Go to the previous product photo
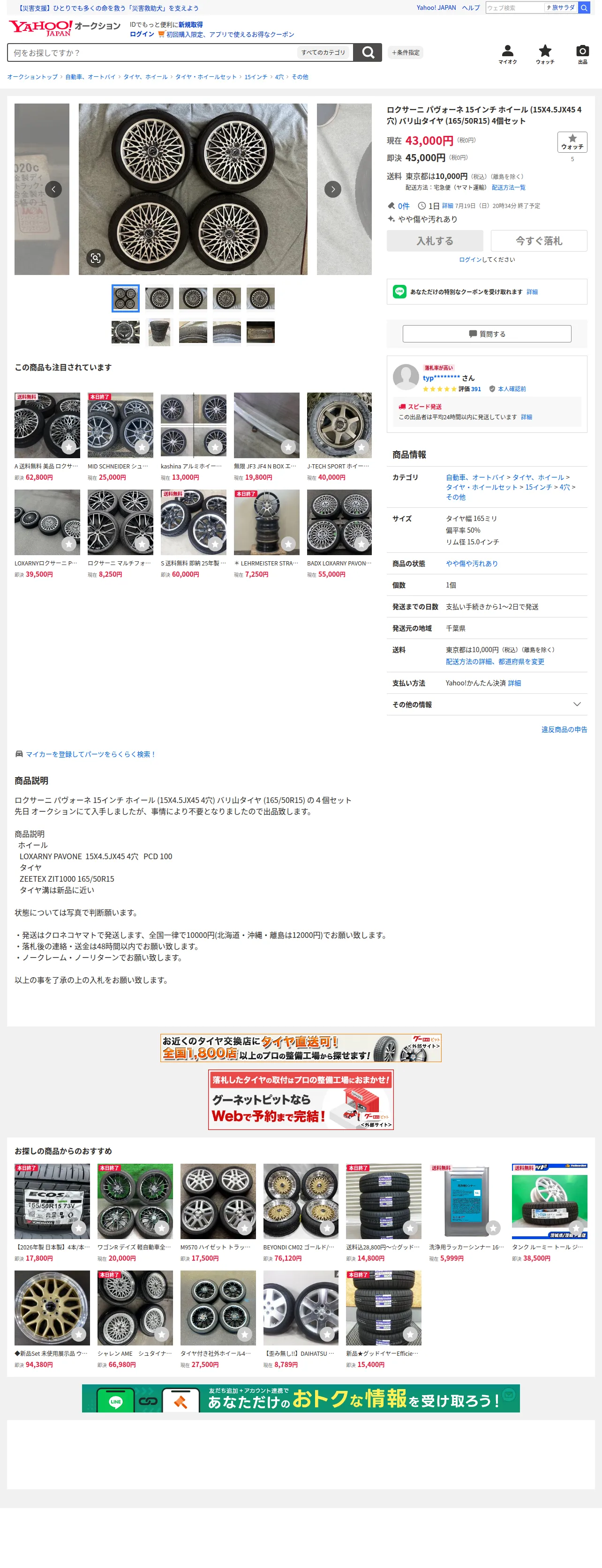Viewport: 602px width, 1568px height. point(53,189)
